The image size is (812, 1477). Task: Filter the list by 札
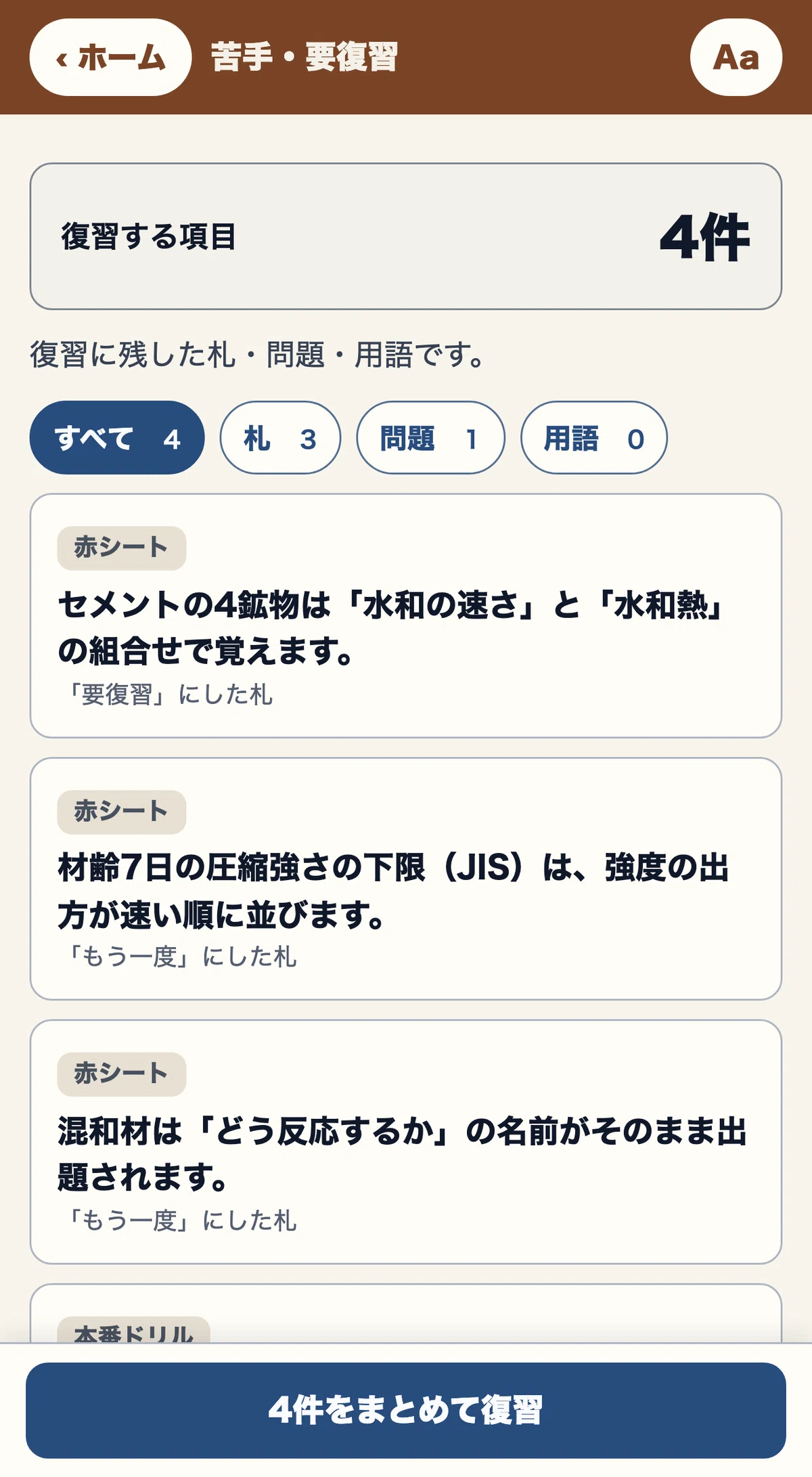pos(280,438)
